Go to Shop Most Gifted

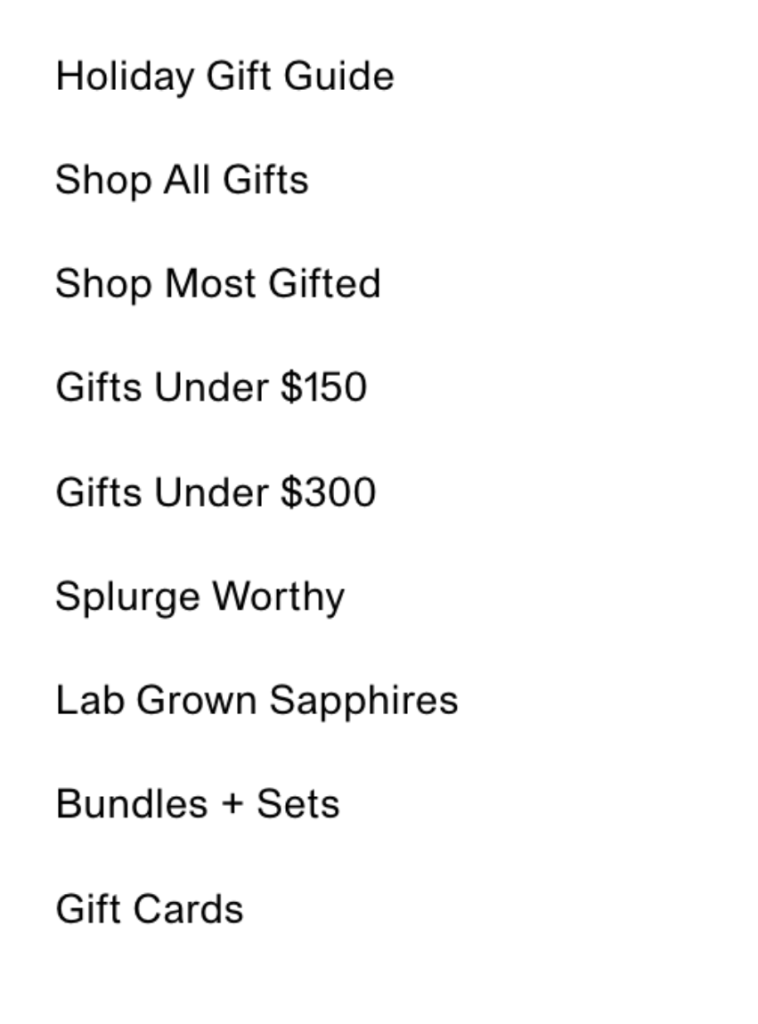[217, 284]
